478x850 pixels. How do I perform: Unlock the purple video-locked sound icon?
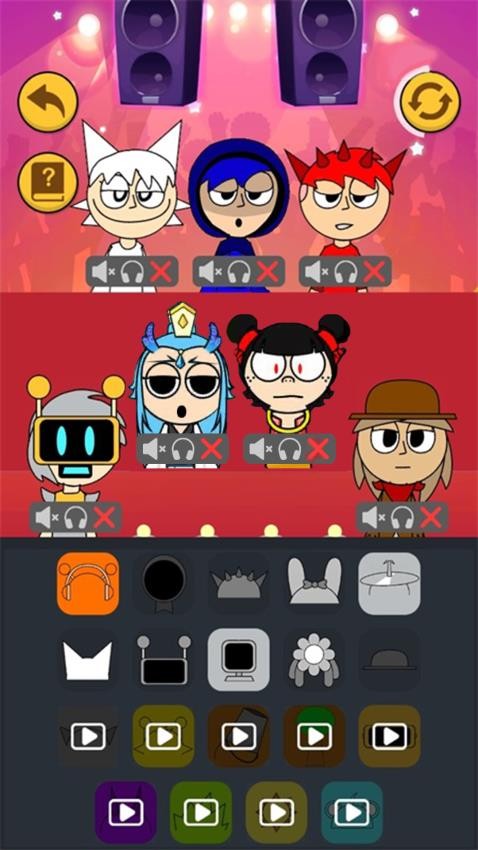[x=126, y=812]
